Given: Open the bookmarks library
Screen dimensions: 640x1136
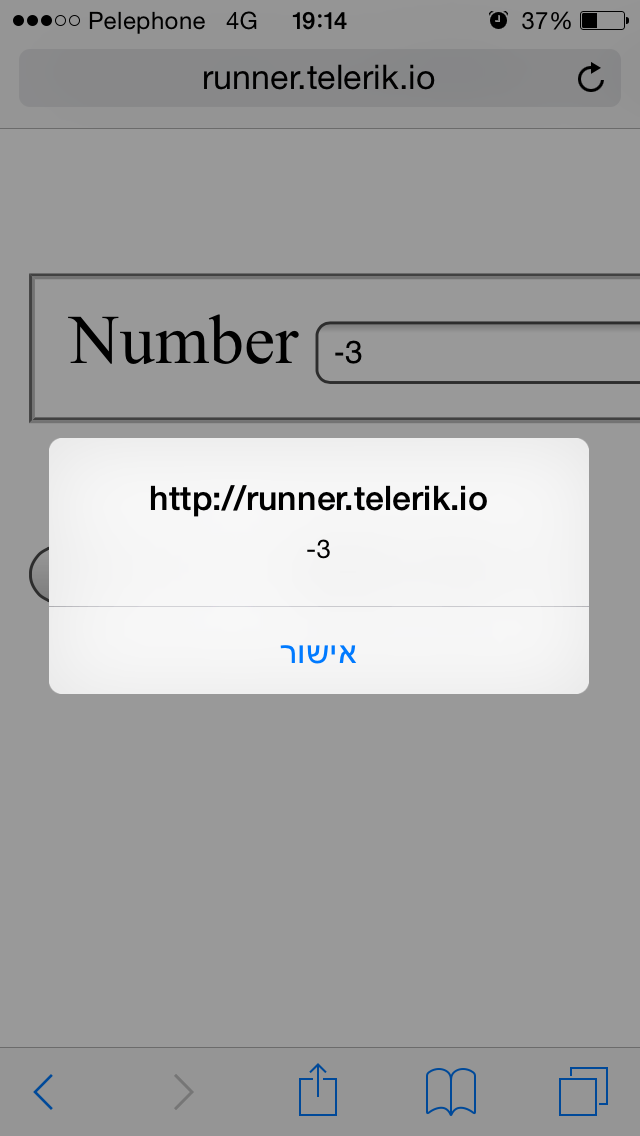Looking at the screenshot, I should pyautogui.click(x=450, y=1090).
